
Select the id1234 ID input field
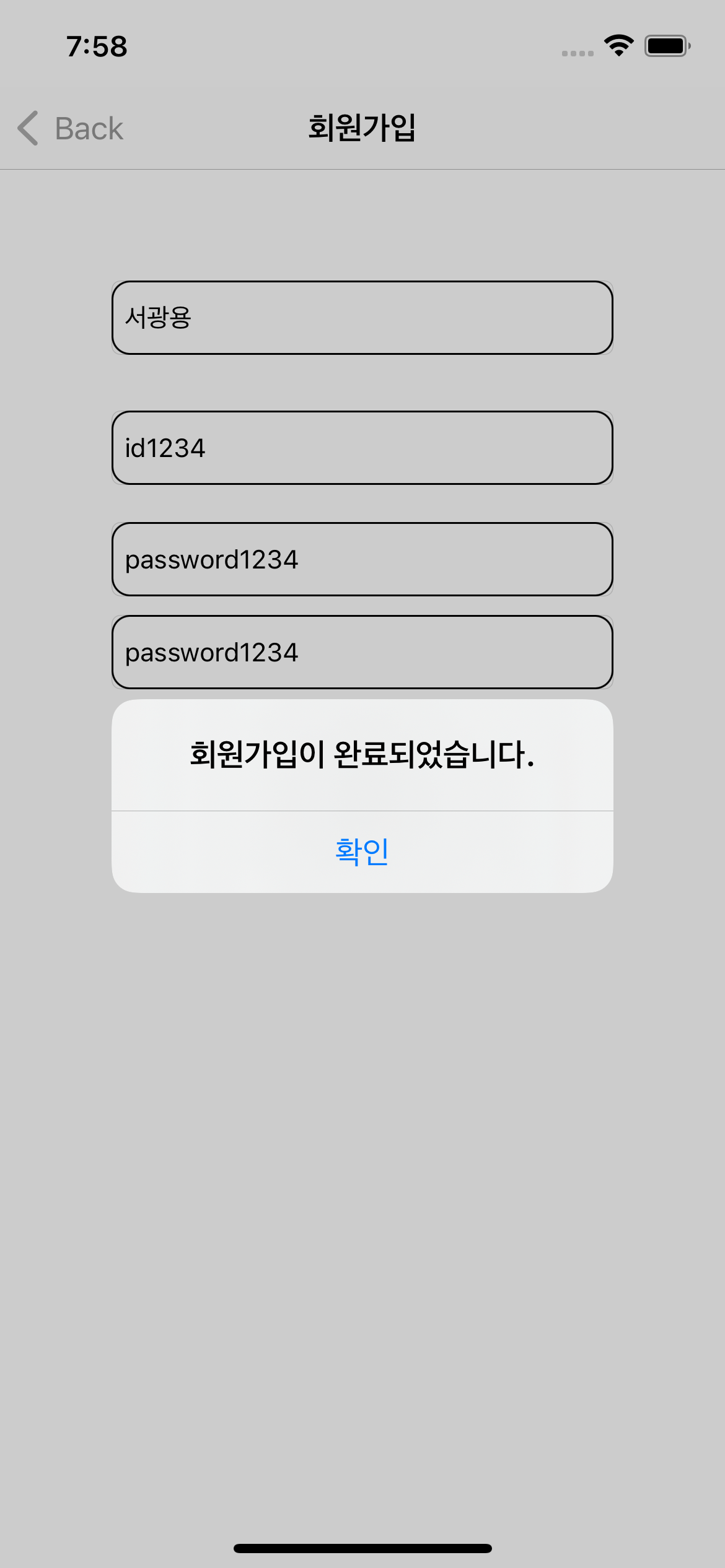tap(362, 447)
